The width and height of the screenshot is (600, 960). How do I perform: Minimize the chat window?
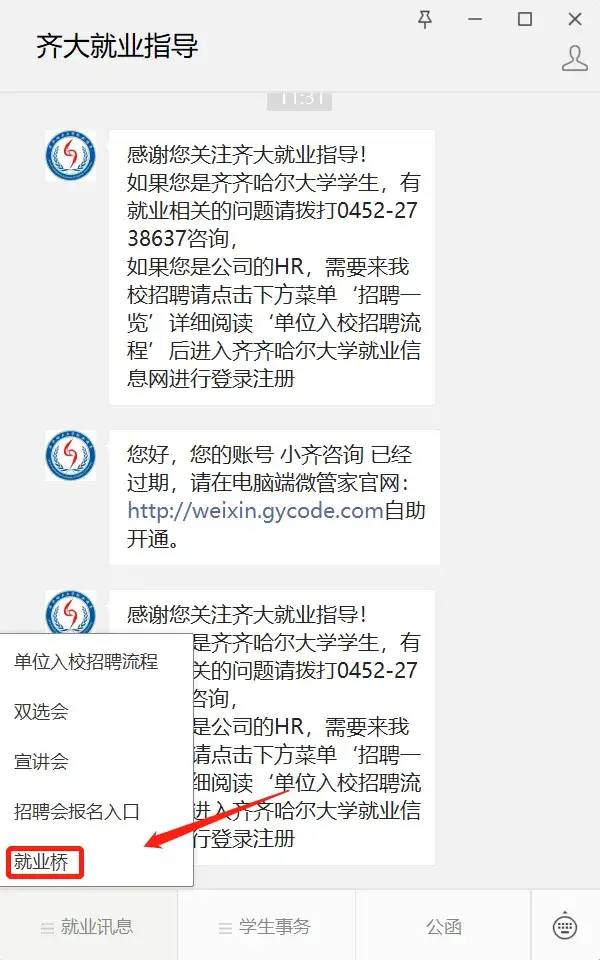pyautogui.click(x=475, y=19)
